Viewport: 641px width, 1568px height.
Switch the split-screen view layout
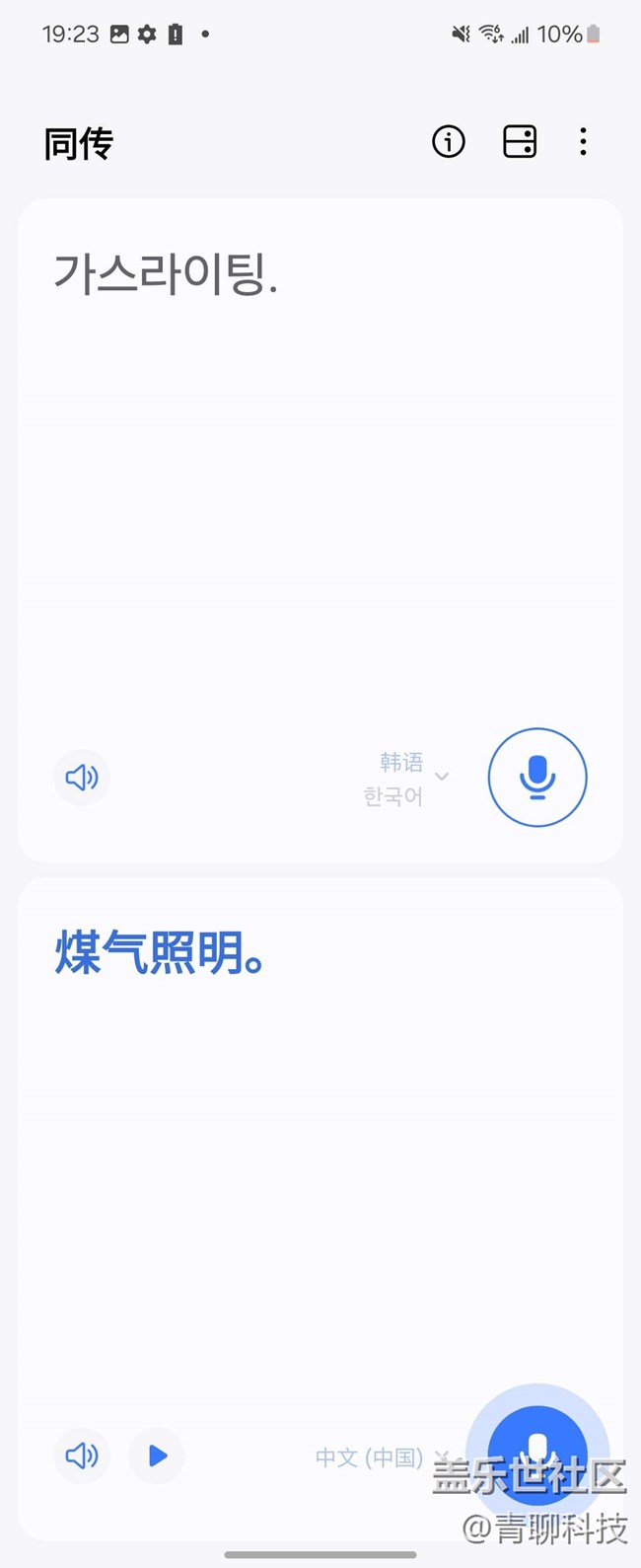pyautogui.click(x=520, y=142)
